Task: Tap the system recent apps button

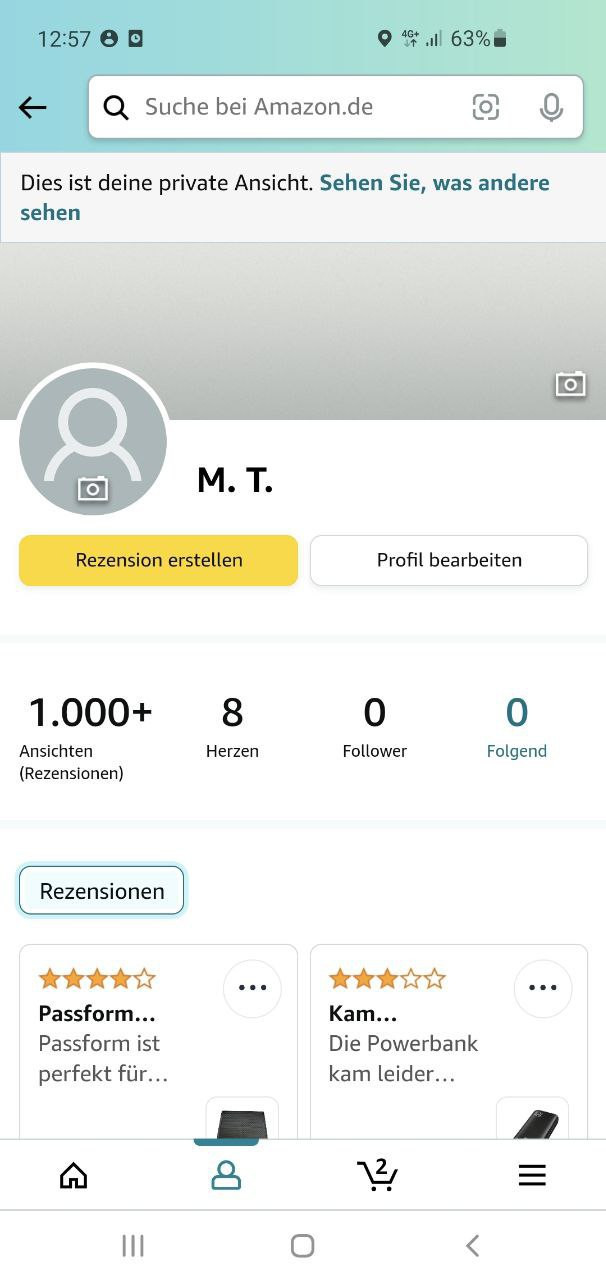Action: [132, 1245]
